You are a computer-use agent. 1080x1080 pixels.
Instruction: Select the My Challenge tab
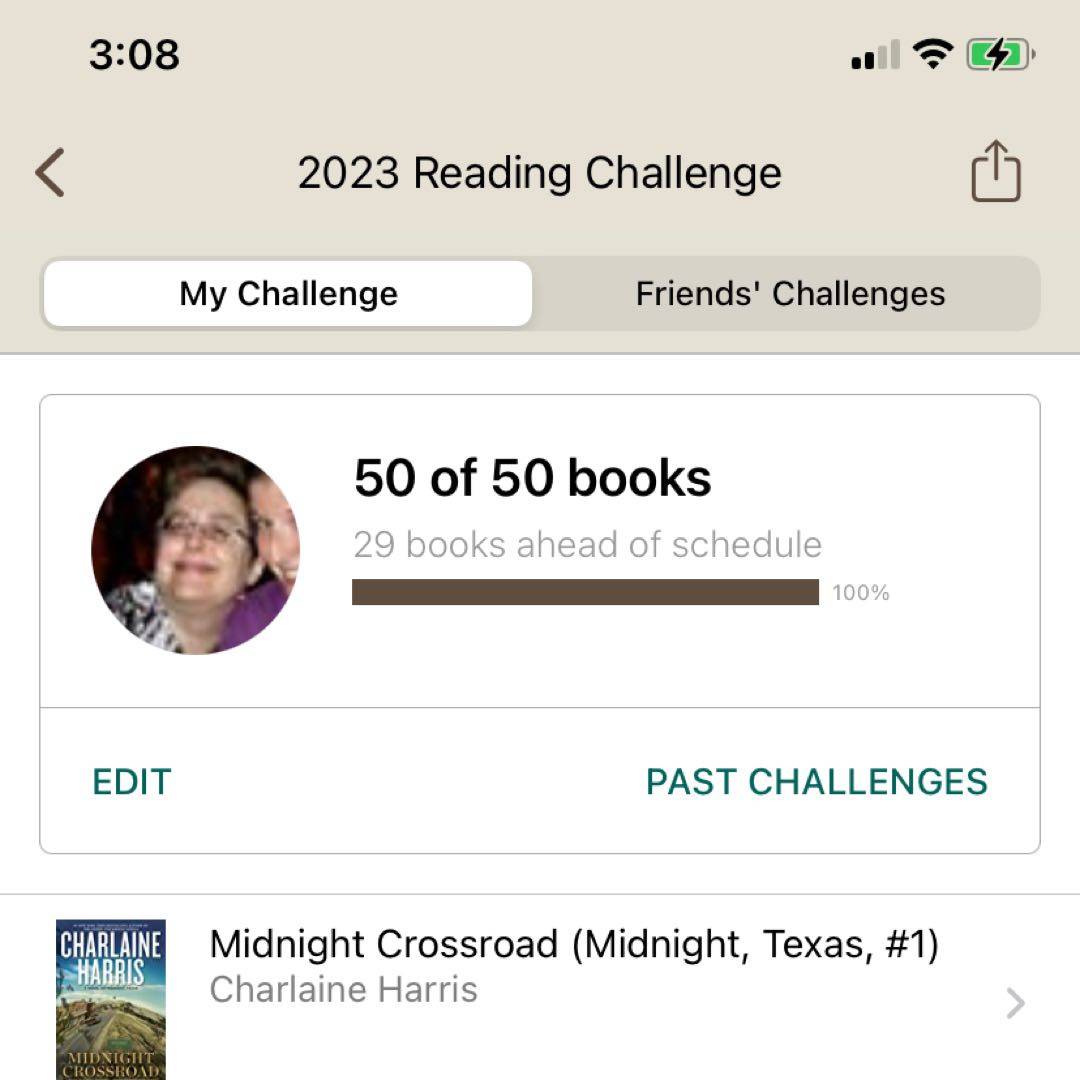point(288,294)
